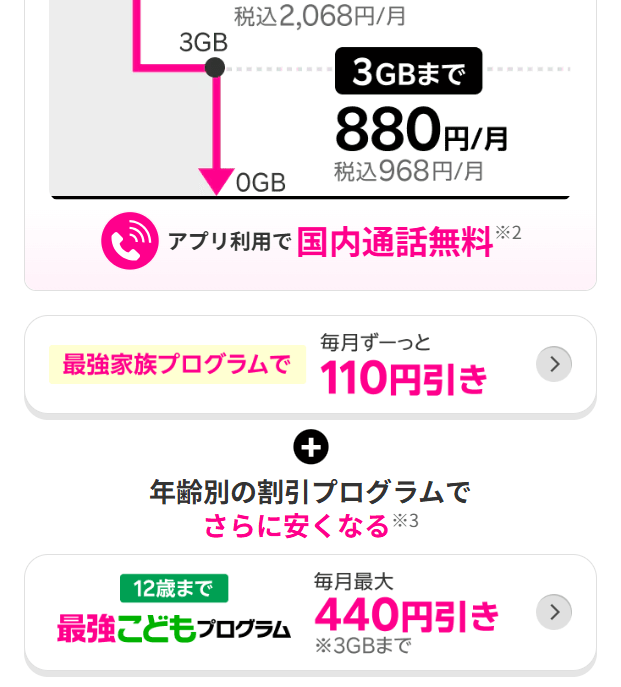Open the 最強こどもプログラム 440円引き card

click(310, 612)
